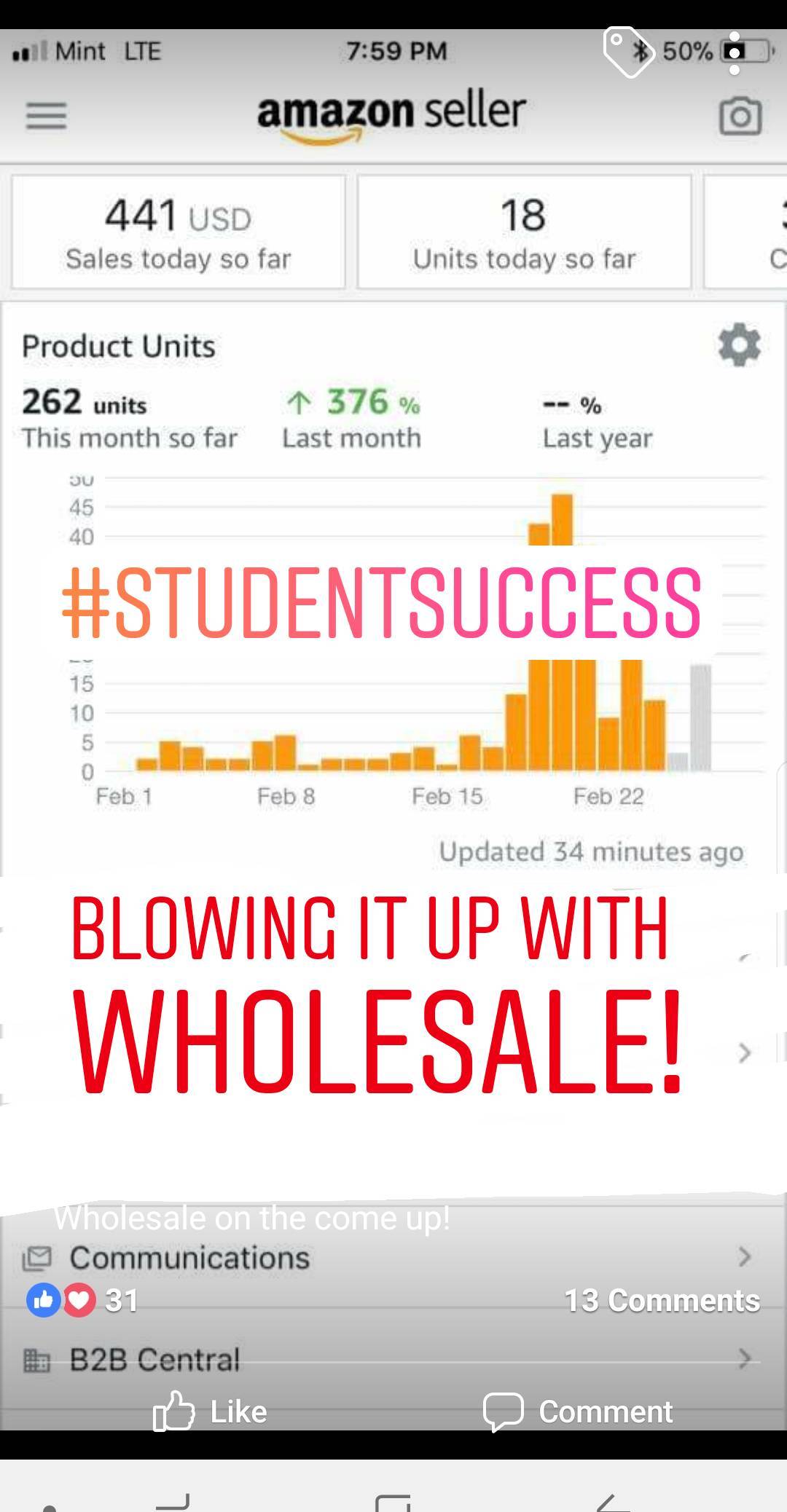Comment on this photo
The height and width of the screenshot is (1512, 787).
point(578,1411)
